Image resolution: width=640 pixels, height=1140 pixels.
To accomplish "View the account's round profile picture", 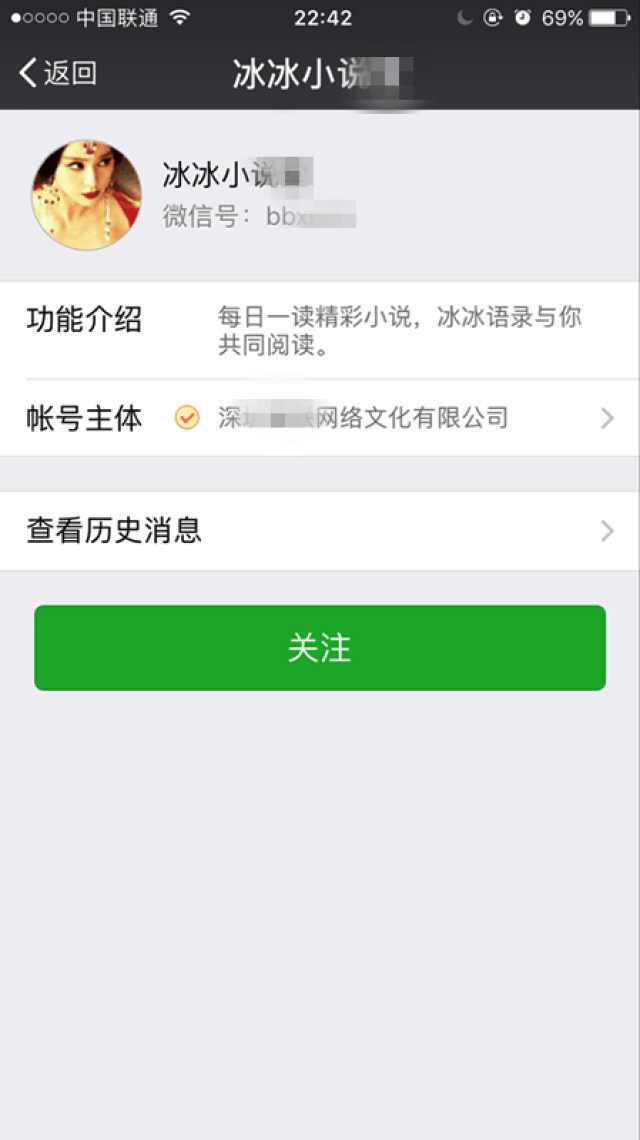I will click(87, 194).
